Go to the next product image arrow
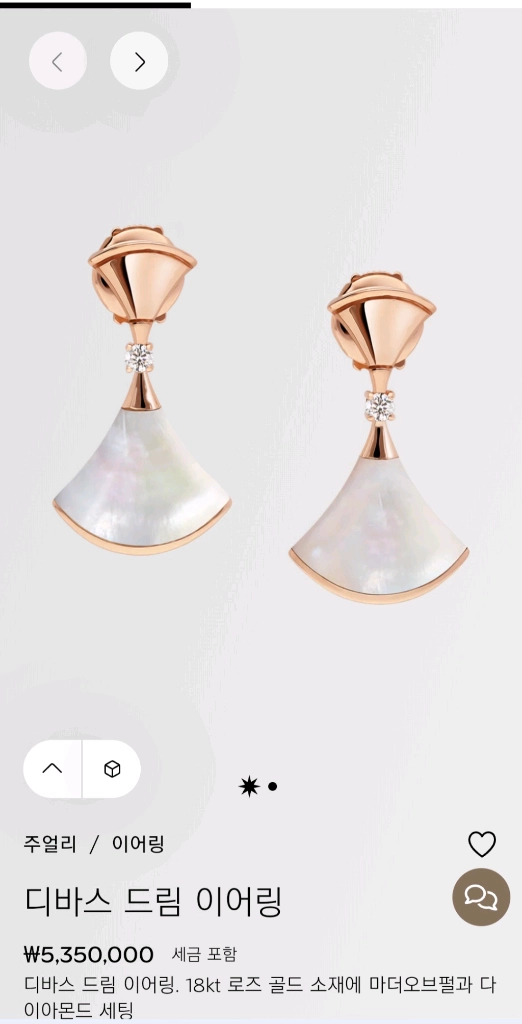Viewport: 522px width, 1024px height. 139,61
